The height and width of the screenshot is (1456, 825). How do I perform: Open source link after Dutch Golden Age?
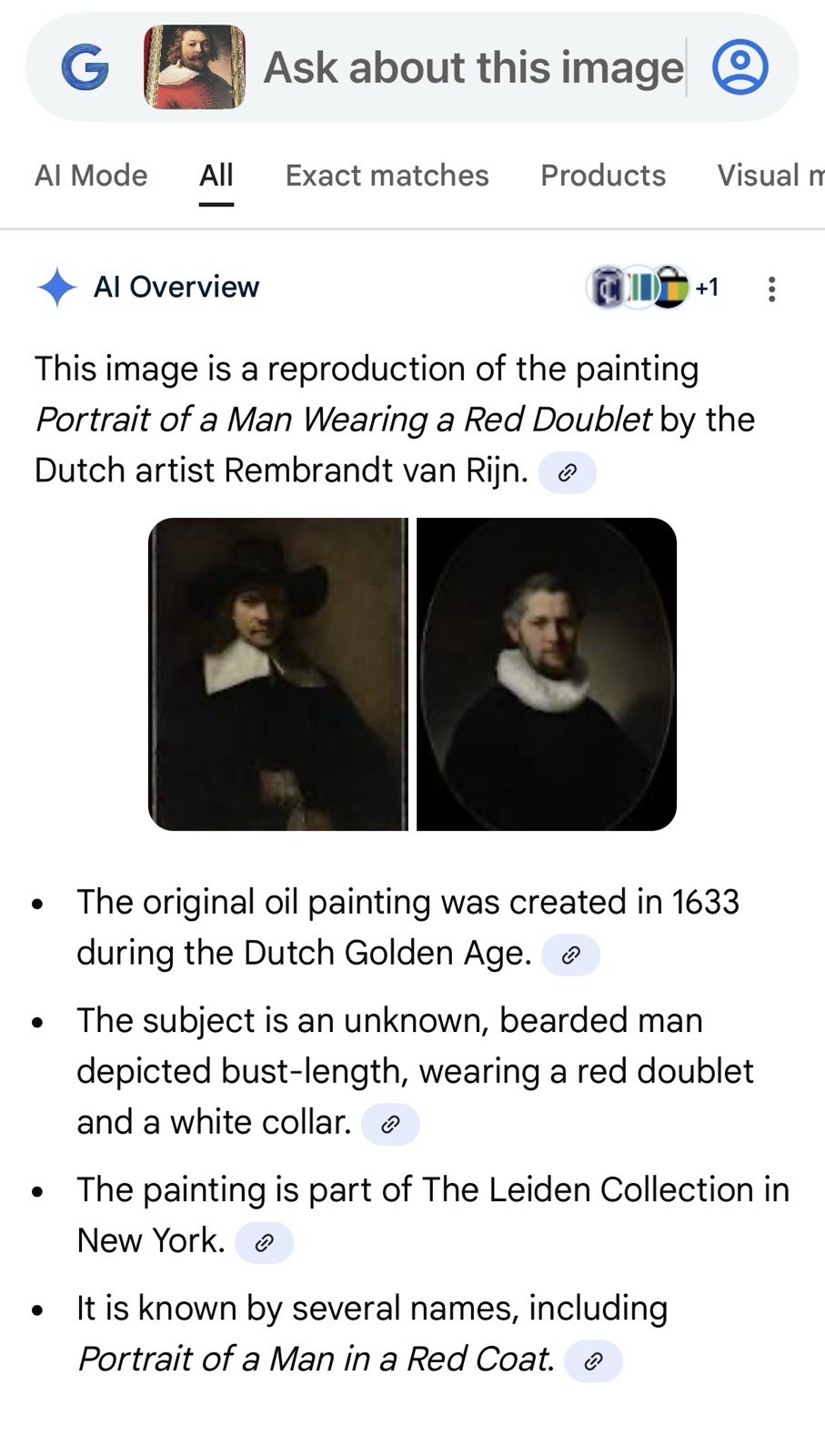[570, 955]
